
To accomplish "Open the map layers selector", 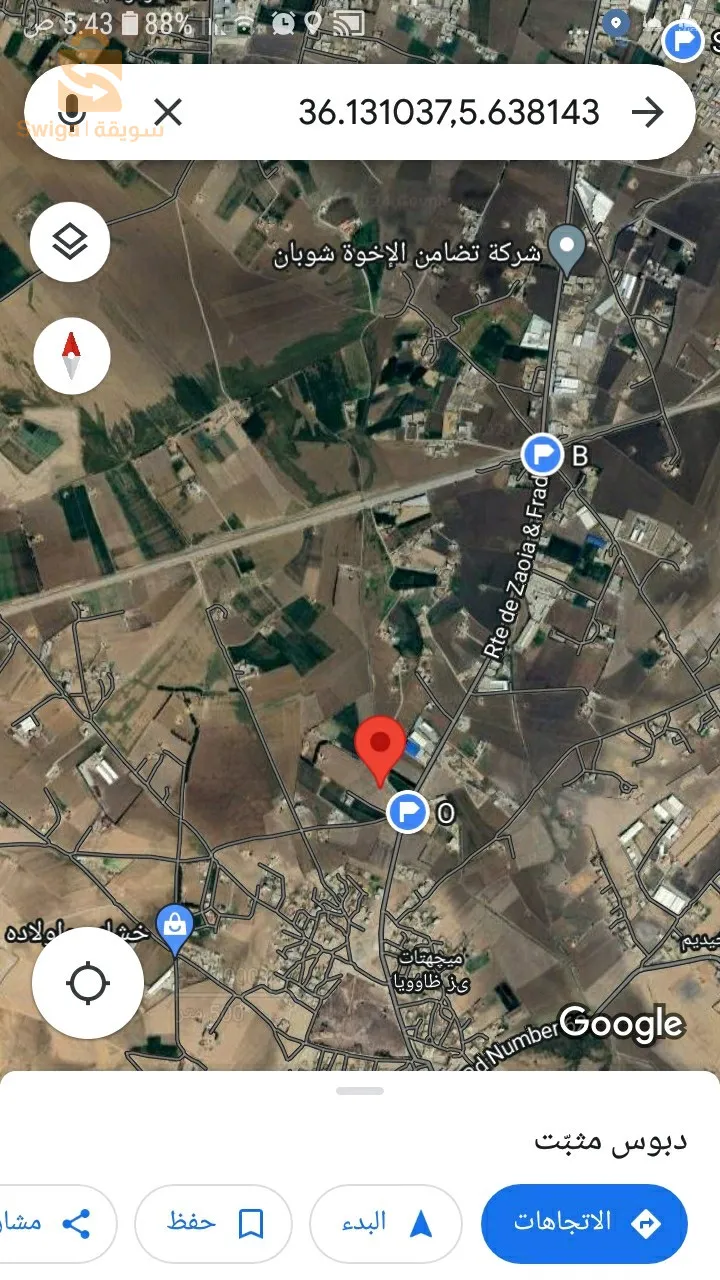I will (x=70, y=242).
